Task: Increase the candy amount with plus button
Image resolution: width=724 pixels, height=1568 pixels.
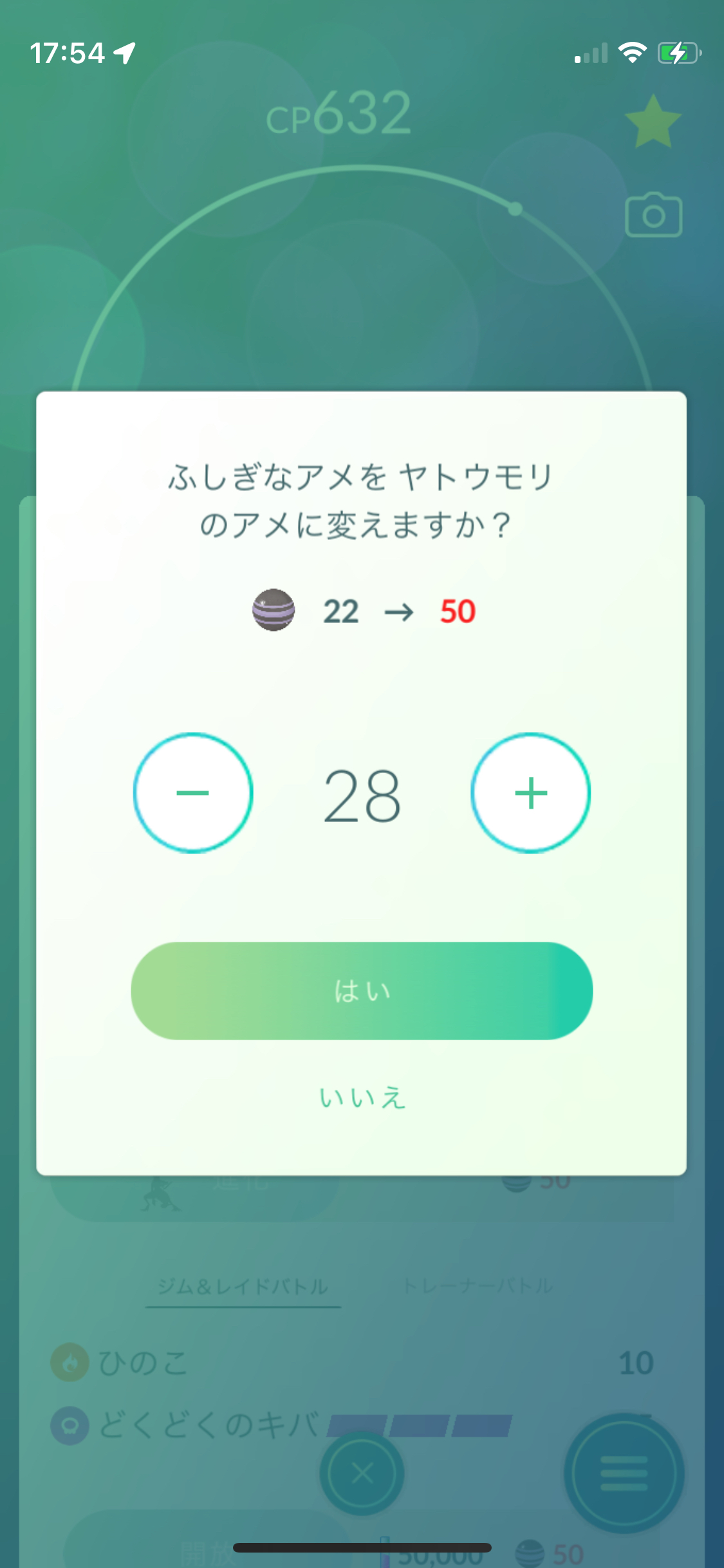Action: pyautogui.click(x=531, y=792)
